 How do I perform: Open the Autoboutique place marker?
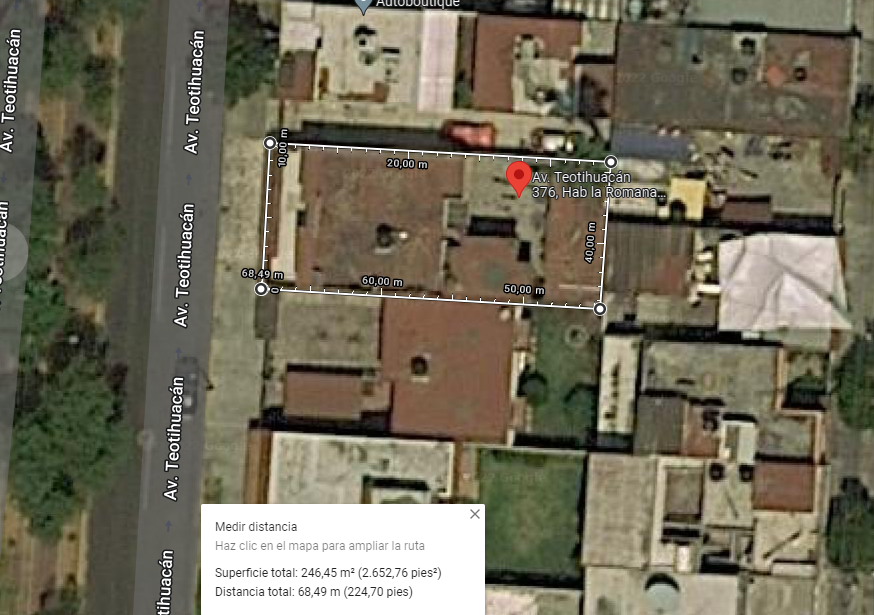(x=363, y=5)
